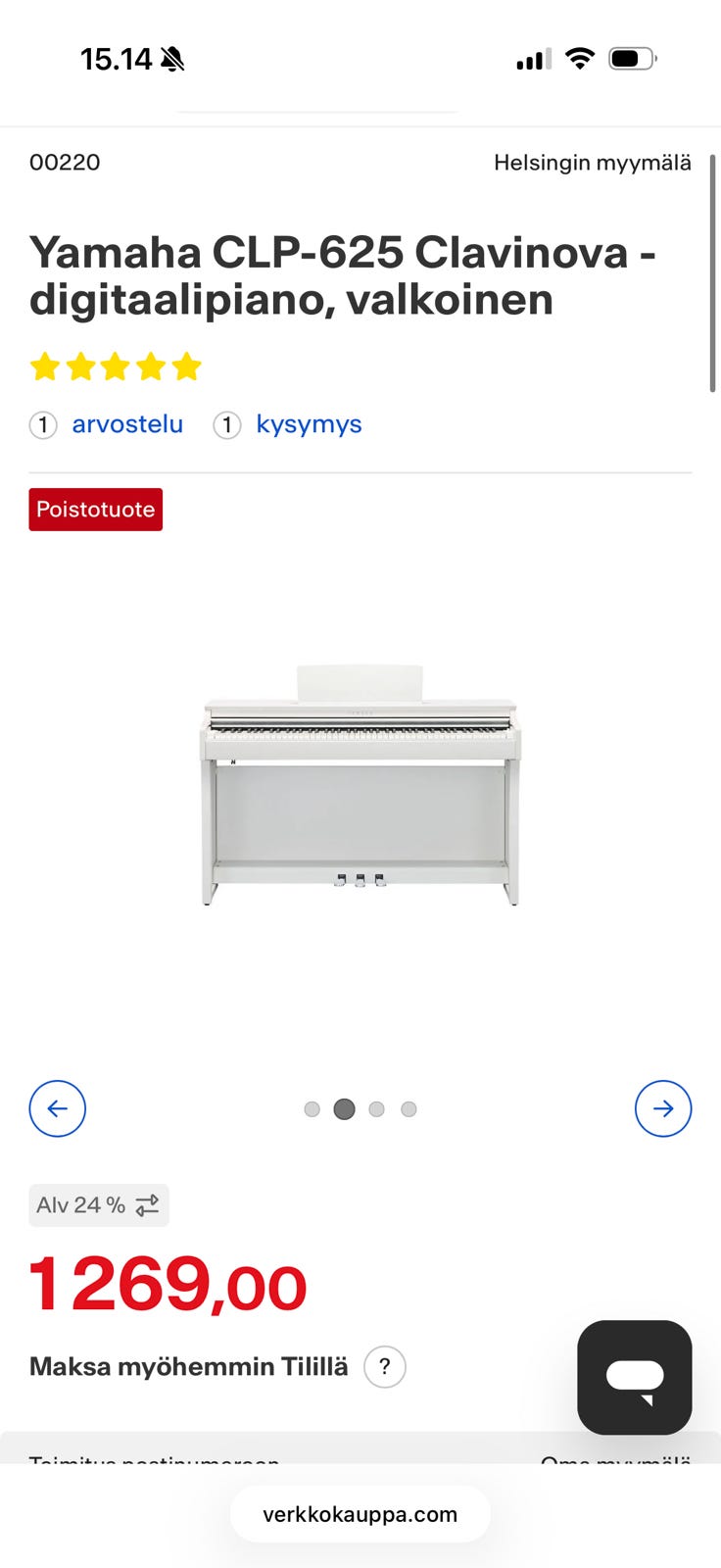Tap the question mark beside Maksa myöhemmin Tilillä
The image size is (721, 1568).
(385, 1366)
